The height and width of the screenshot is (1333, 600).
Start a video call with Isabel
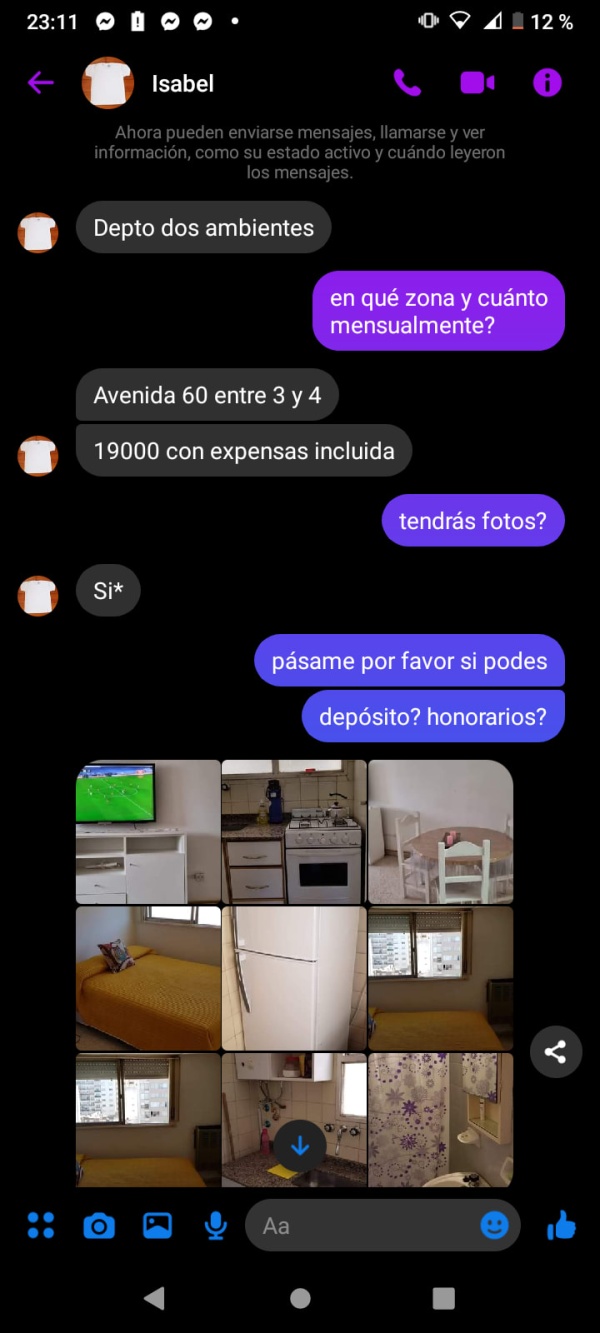(x=477, y=83)
